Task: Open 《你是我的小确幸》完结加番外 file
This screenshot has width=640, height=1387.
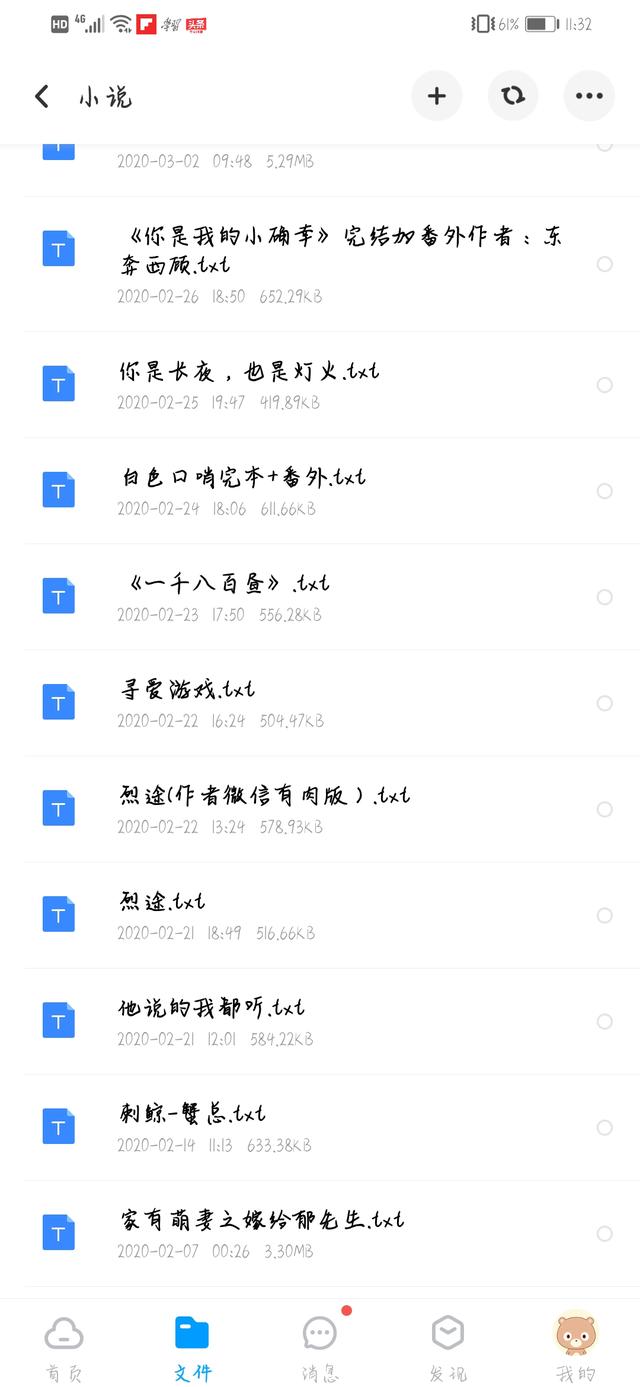Action: [x=320, y=264]
